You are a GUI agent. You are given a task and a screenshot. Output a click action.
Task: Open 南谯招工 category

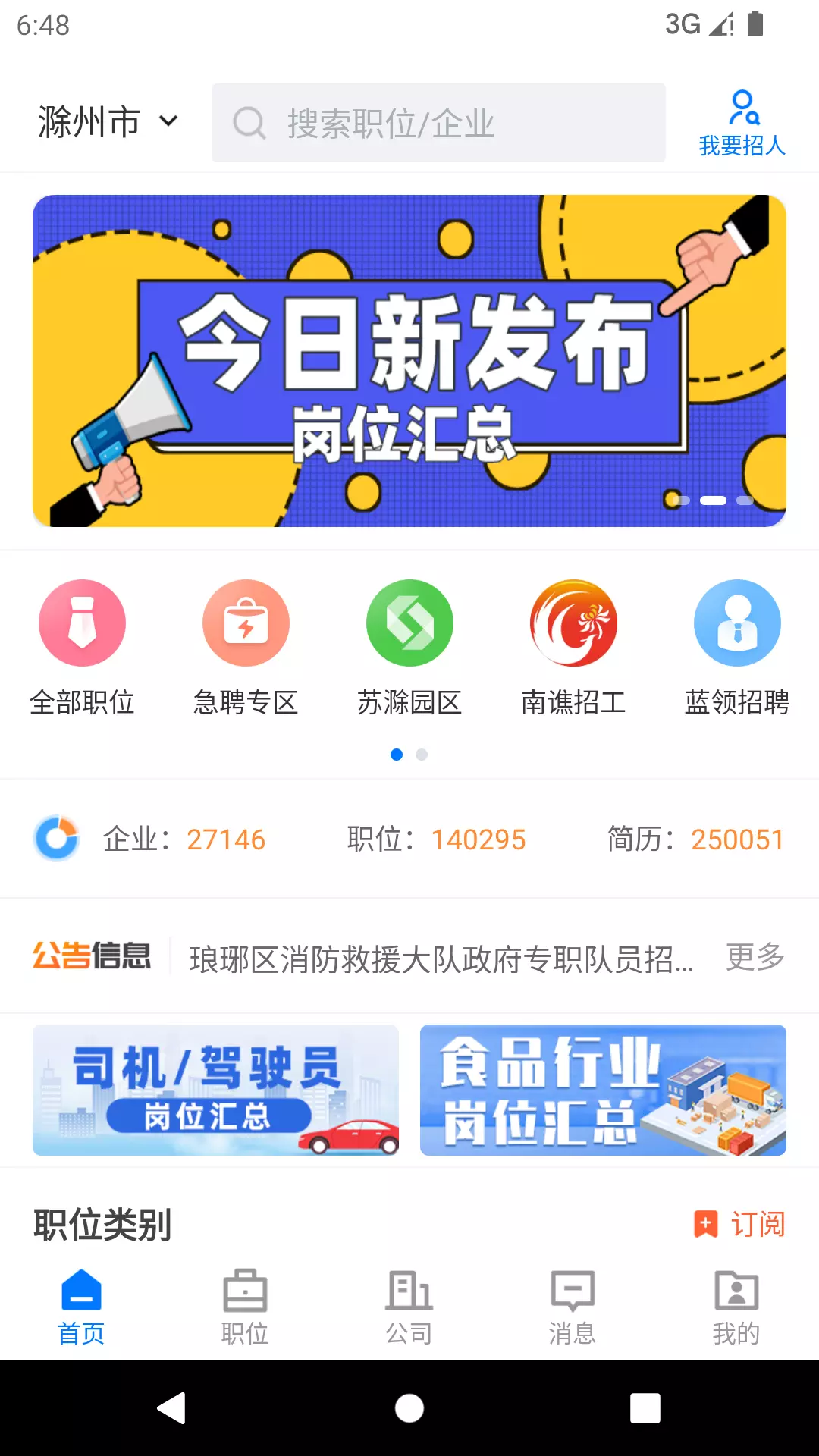[x=573, y=648]
